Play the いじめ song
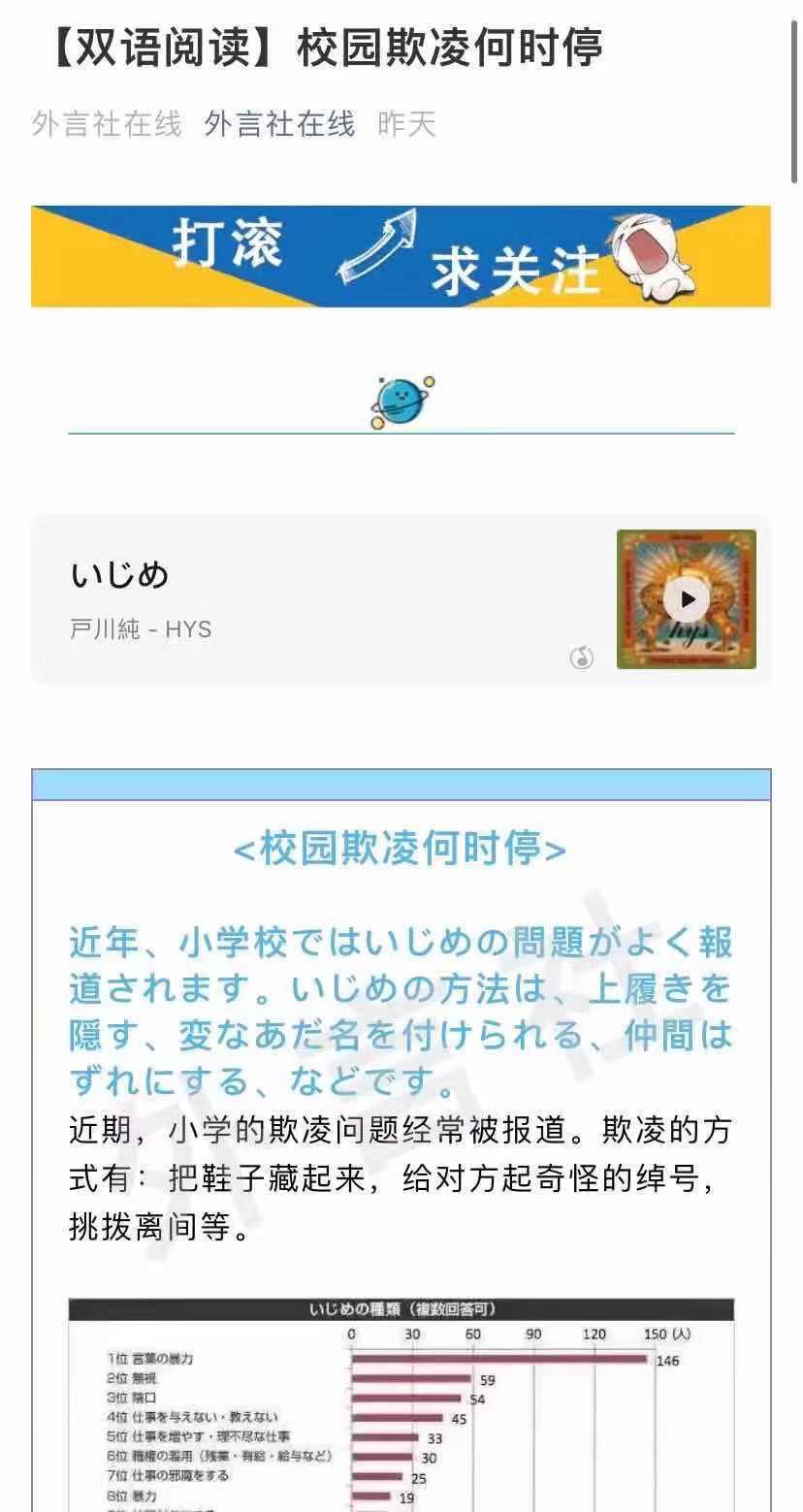 click(x=686, y=599)
